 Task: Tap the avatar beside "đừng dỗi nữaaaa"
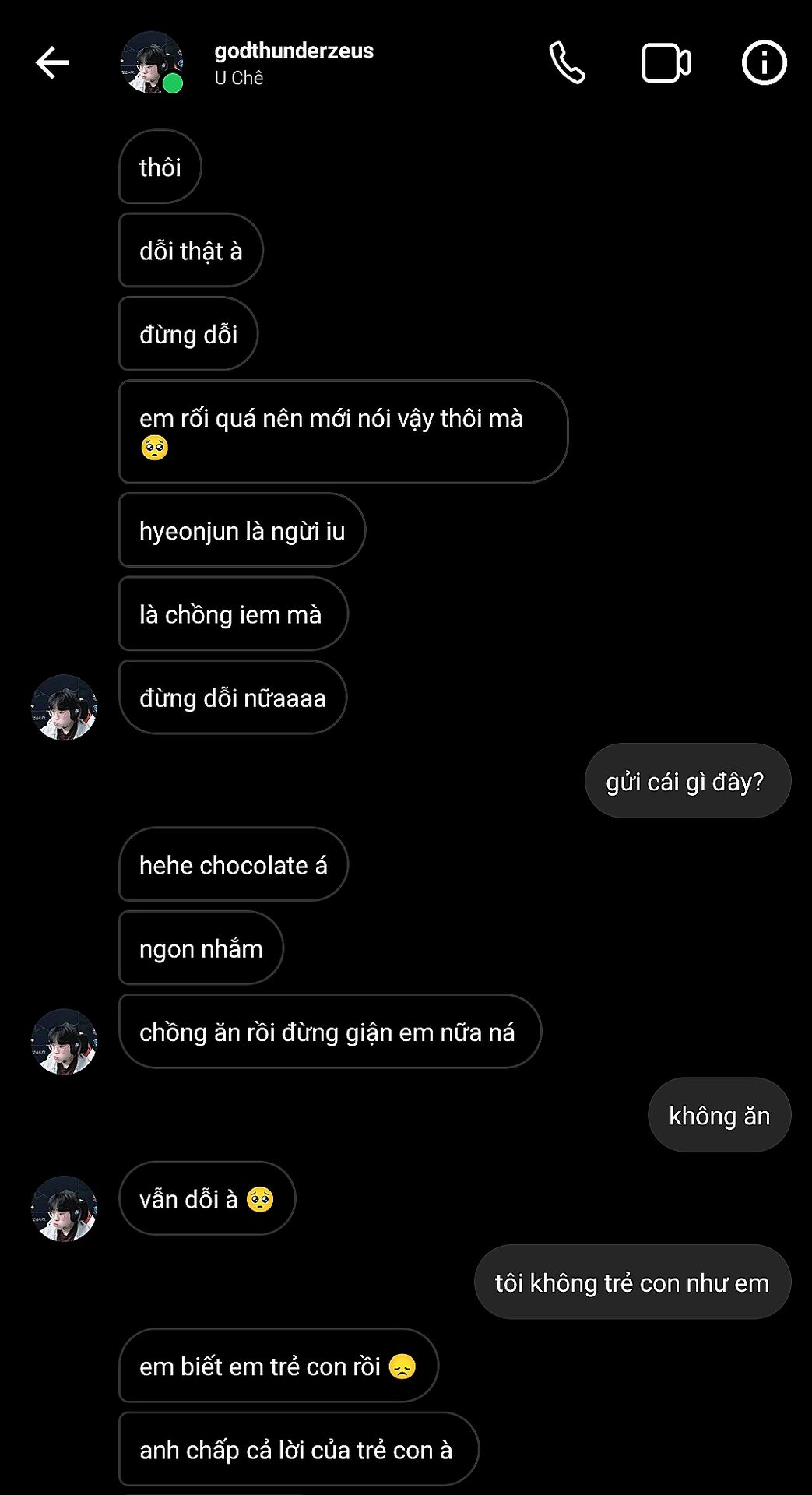(x=64, y=707)
